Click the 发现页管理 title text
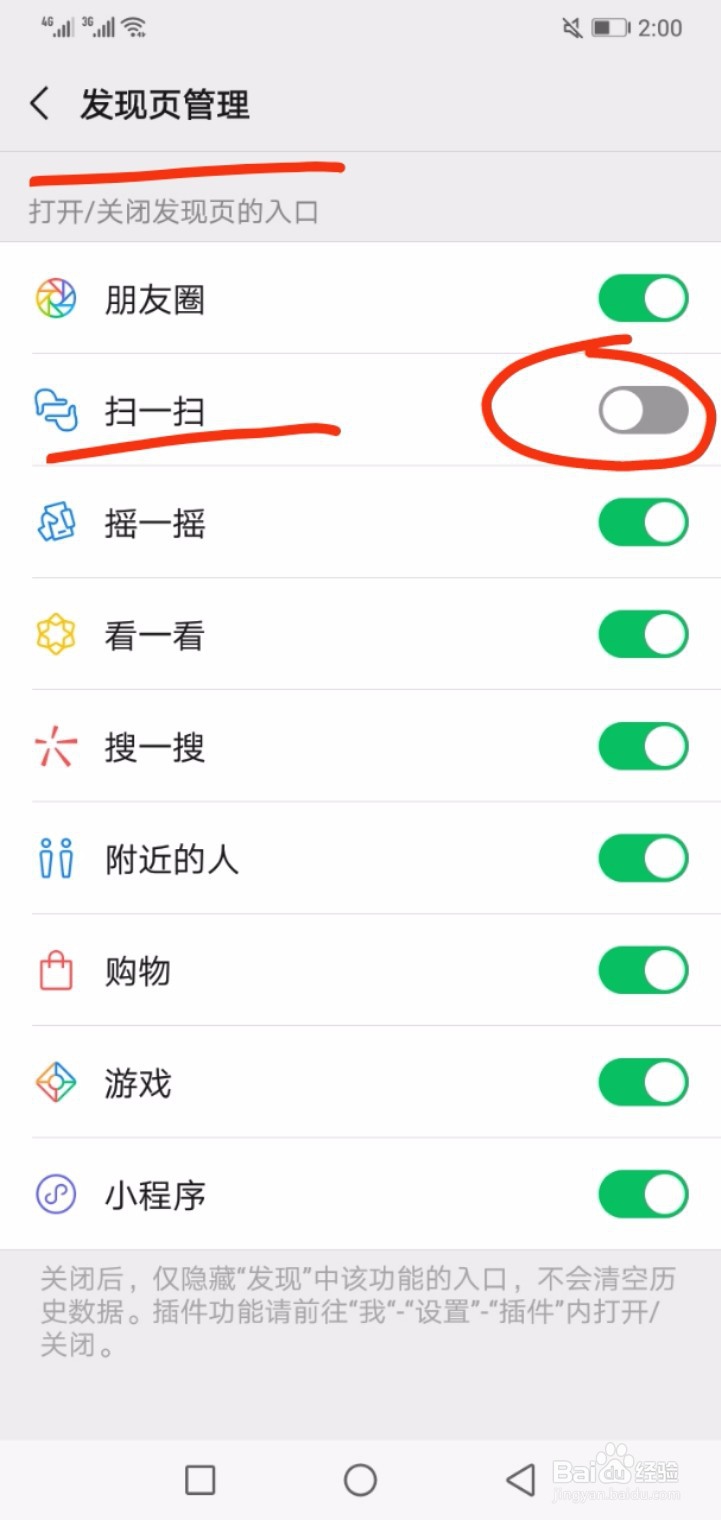Image resolution: width=721 pixels, height=1520 pixels. 166,103
